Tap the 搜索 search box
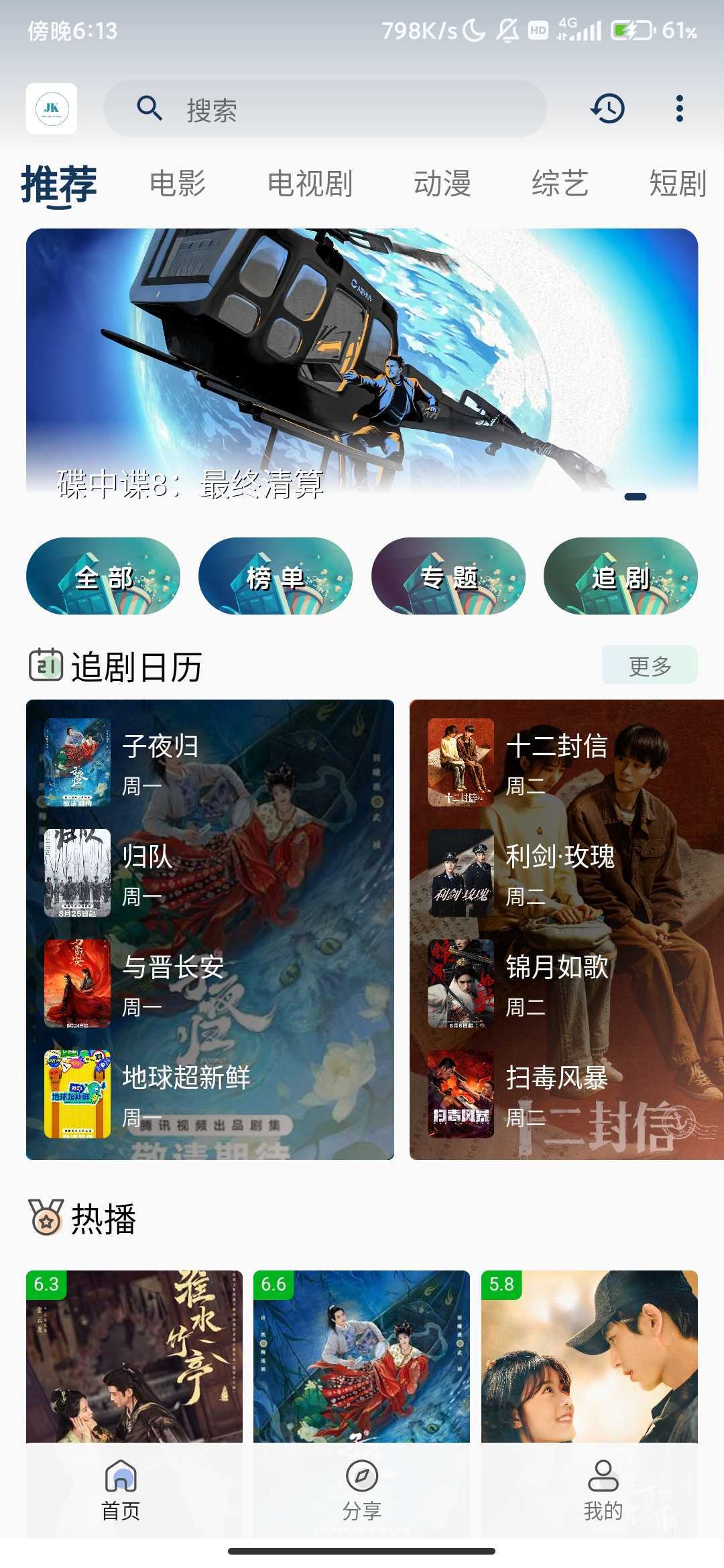724x1568 pixels. coord(324,109)
